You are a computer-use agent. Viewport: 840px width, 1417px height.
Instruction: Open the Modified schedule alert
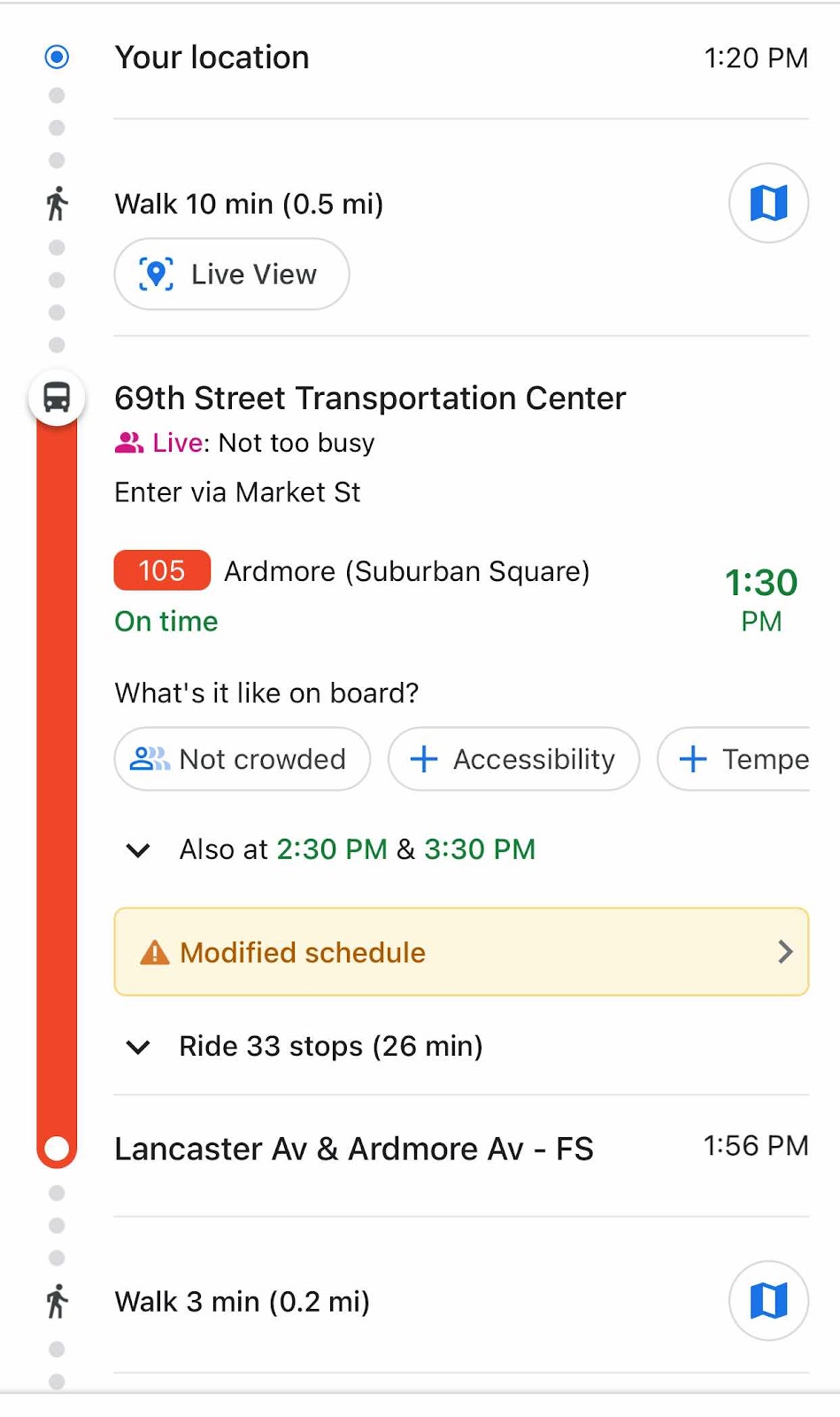(461, 952)
